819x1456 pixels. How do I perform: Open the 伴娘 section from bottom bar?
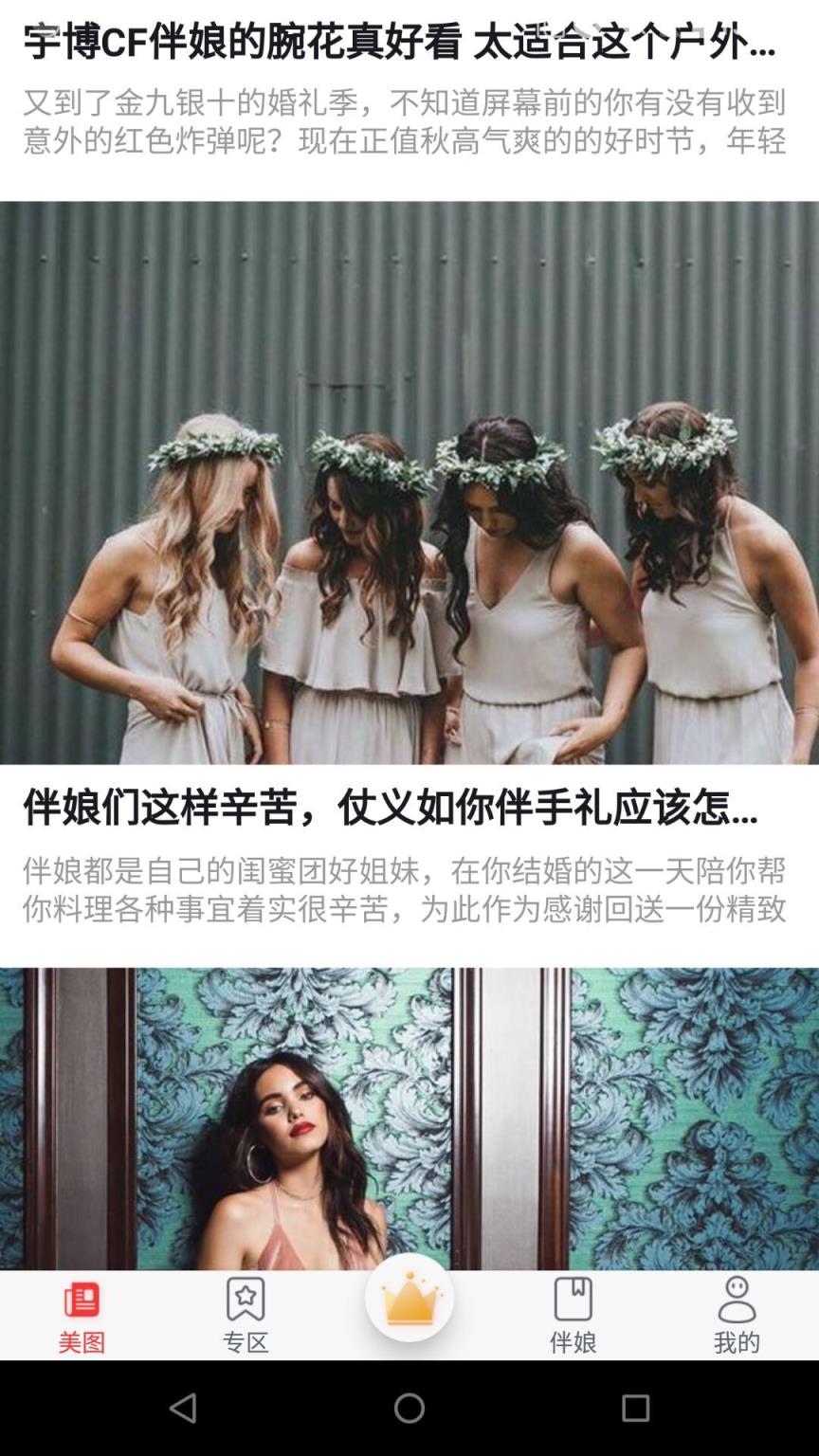(x=573, y=1318)
